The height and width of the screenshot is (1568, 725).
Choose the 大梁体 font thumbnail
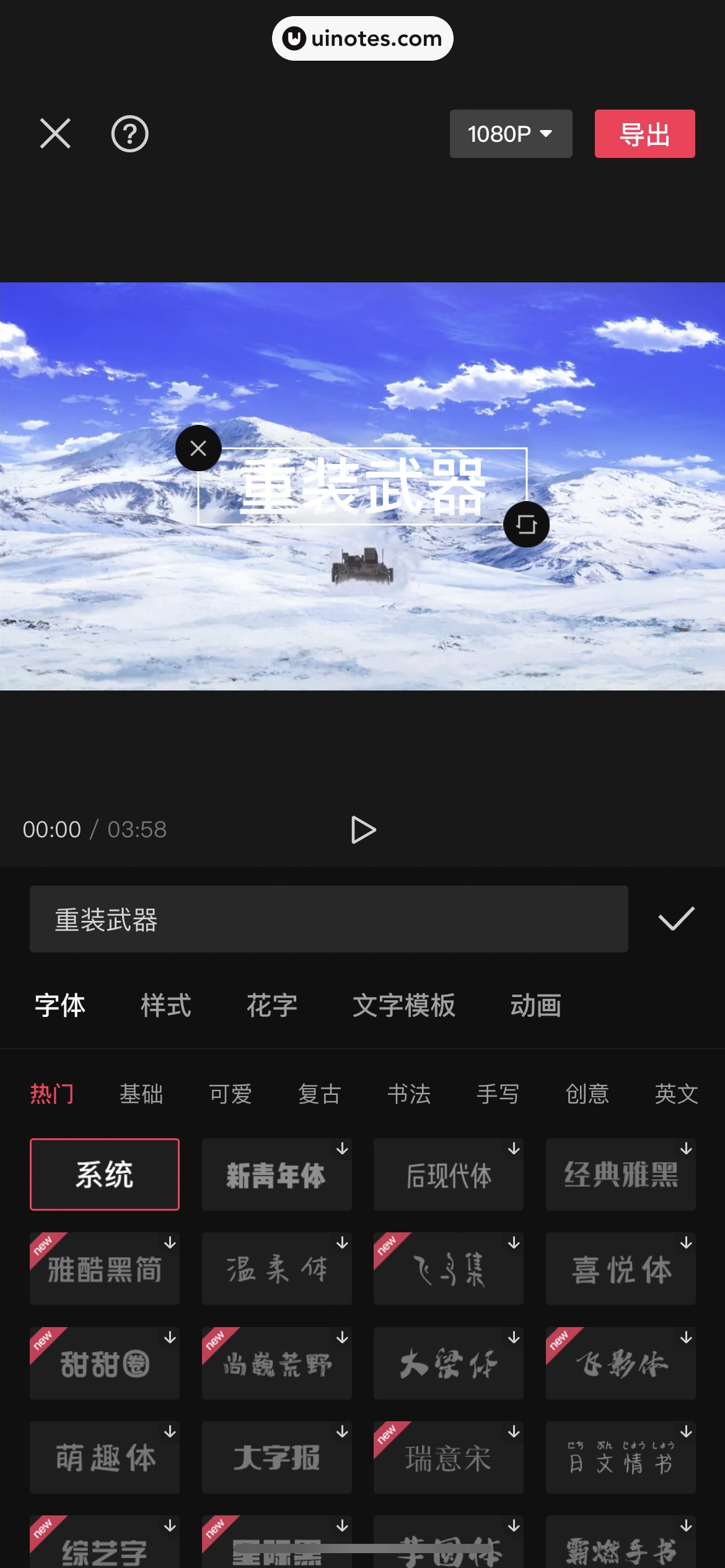[x=449, y=1362]
